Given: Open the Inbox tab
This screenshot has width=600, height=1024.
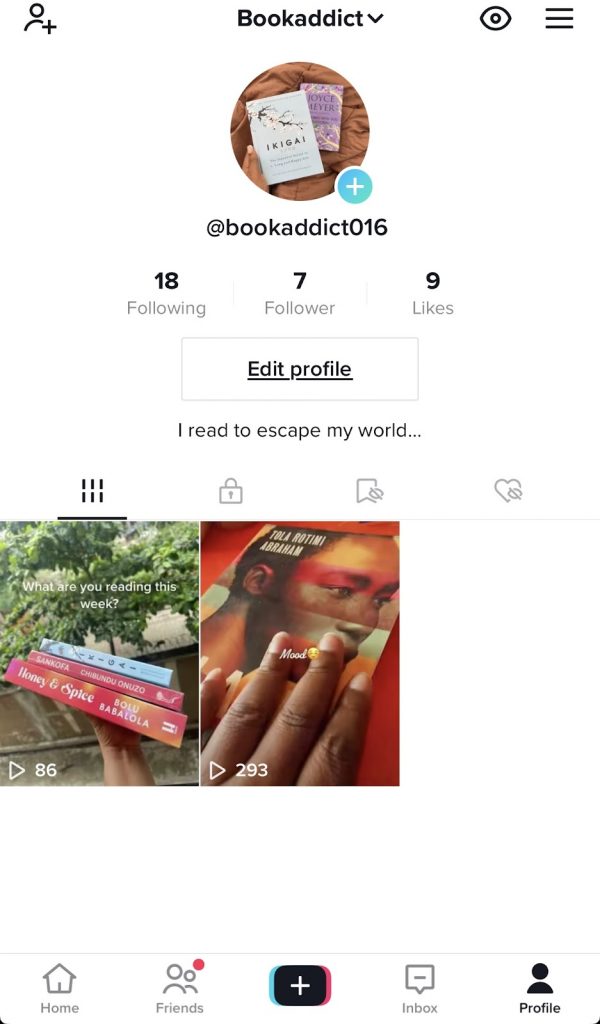Looking at the screenshot, I should 419,989.
